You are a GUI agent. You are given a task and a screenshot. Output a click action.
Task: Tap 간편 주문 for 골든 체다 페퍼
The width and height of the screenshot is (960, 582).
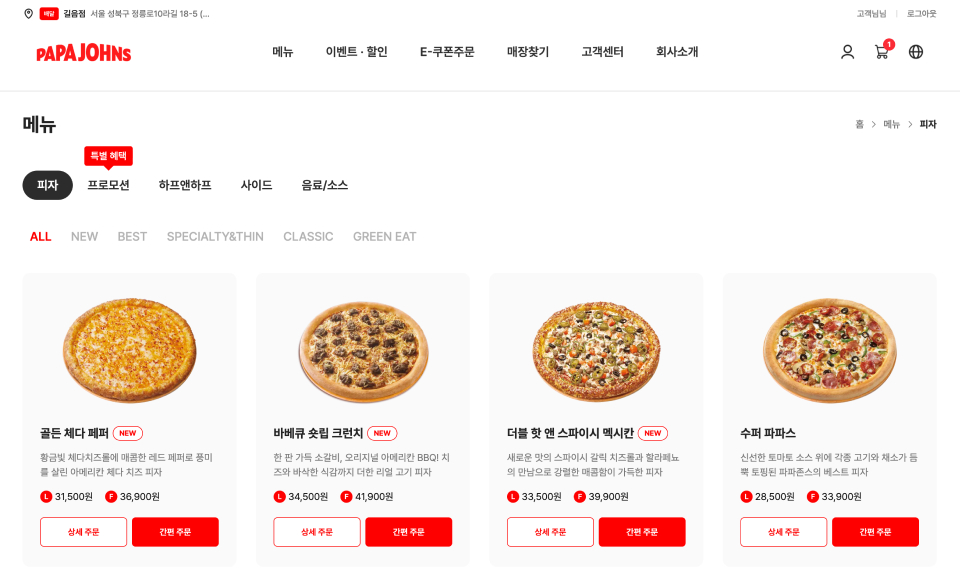click(175, 532)
